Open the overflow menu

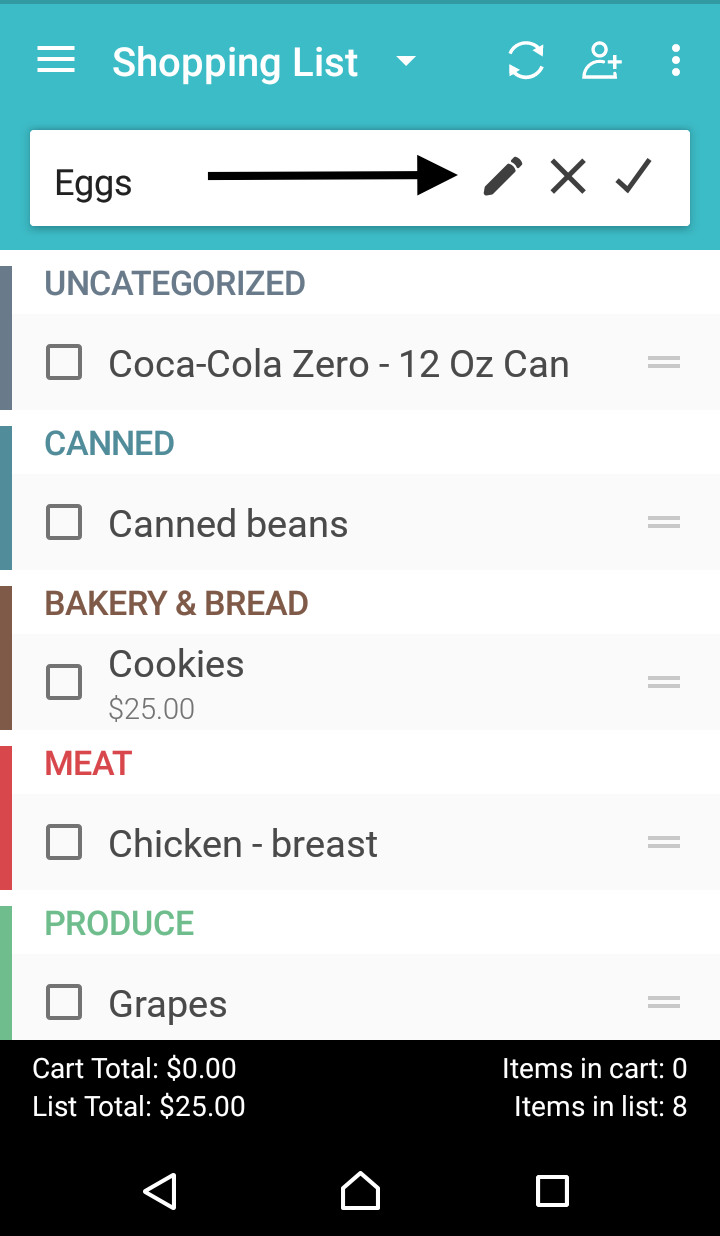[x=676, y=61]
